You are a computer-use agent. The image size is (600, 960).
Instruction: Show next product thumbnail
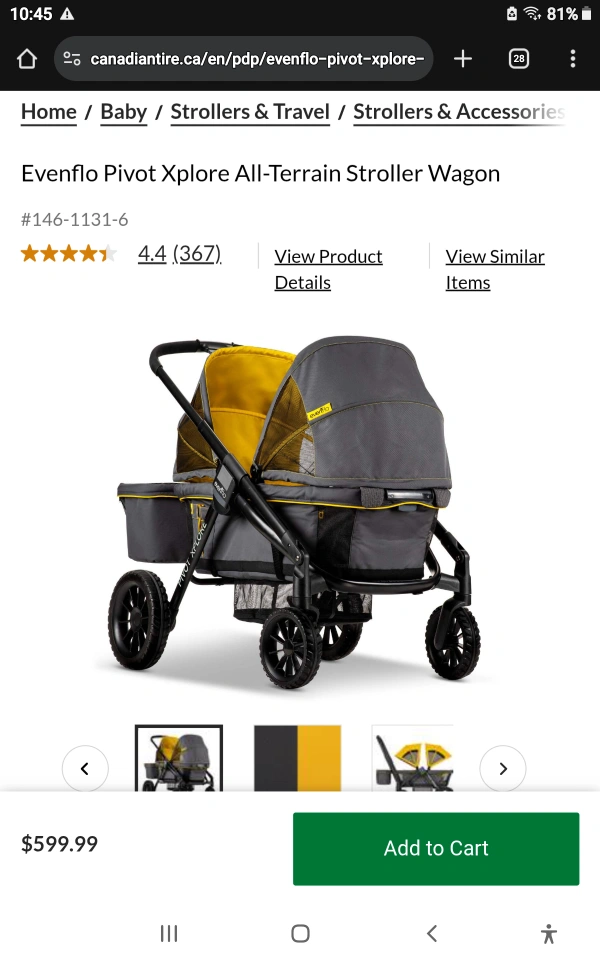502,769
